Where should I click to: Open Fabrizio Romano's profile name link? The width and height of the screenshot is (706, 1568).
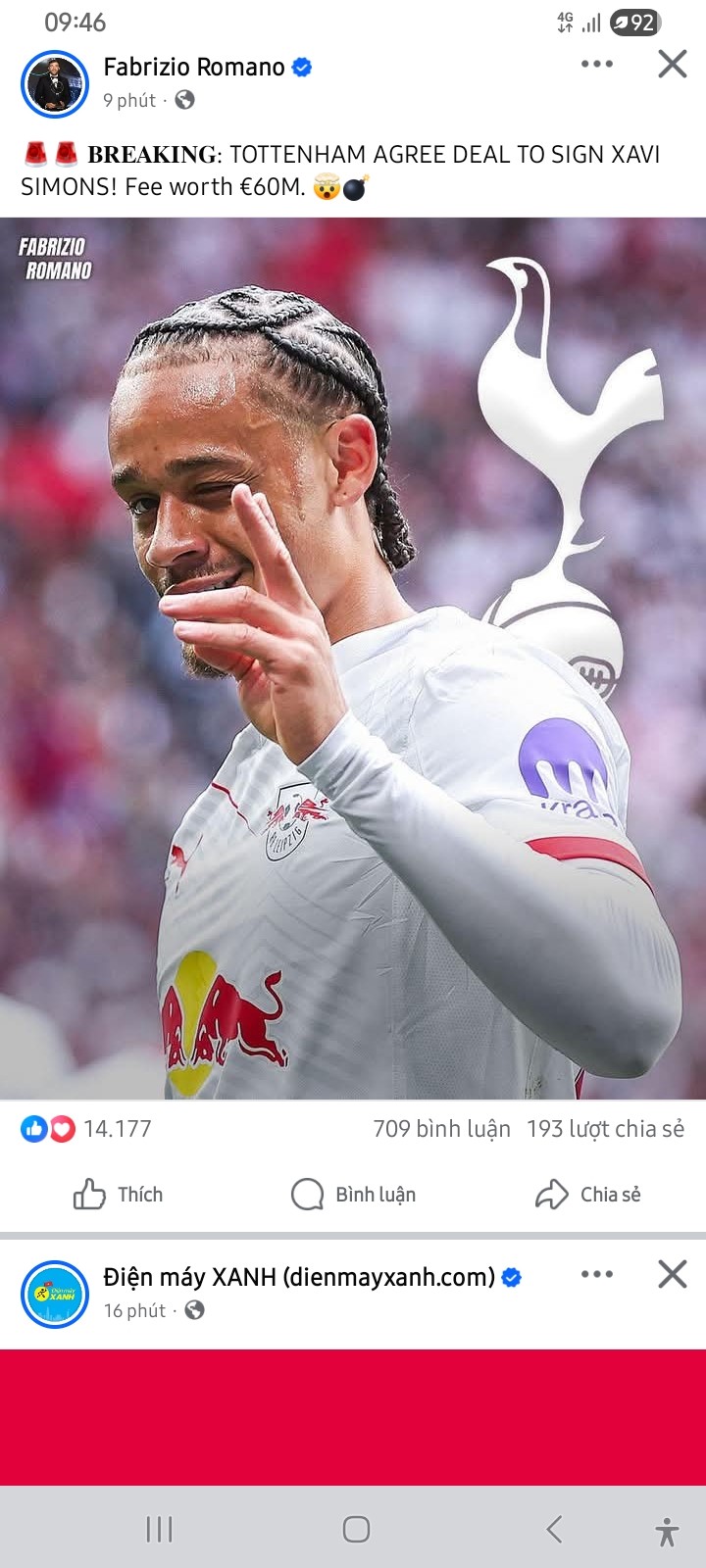pos(194,67)
